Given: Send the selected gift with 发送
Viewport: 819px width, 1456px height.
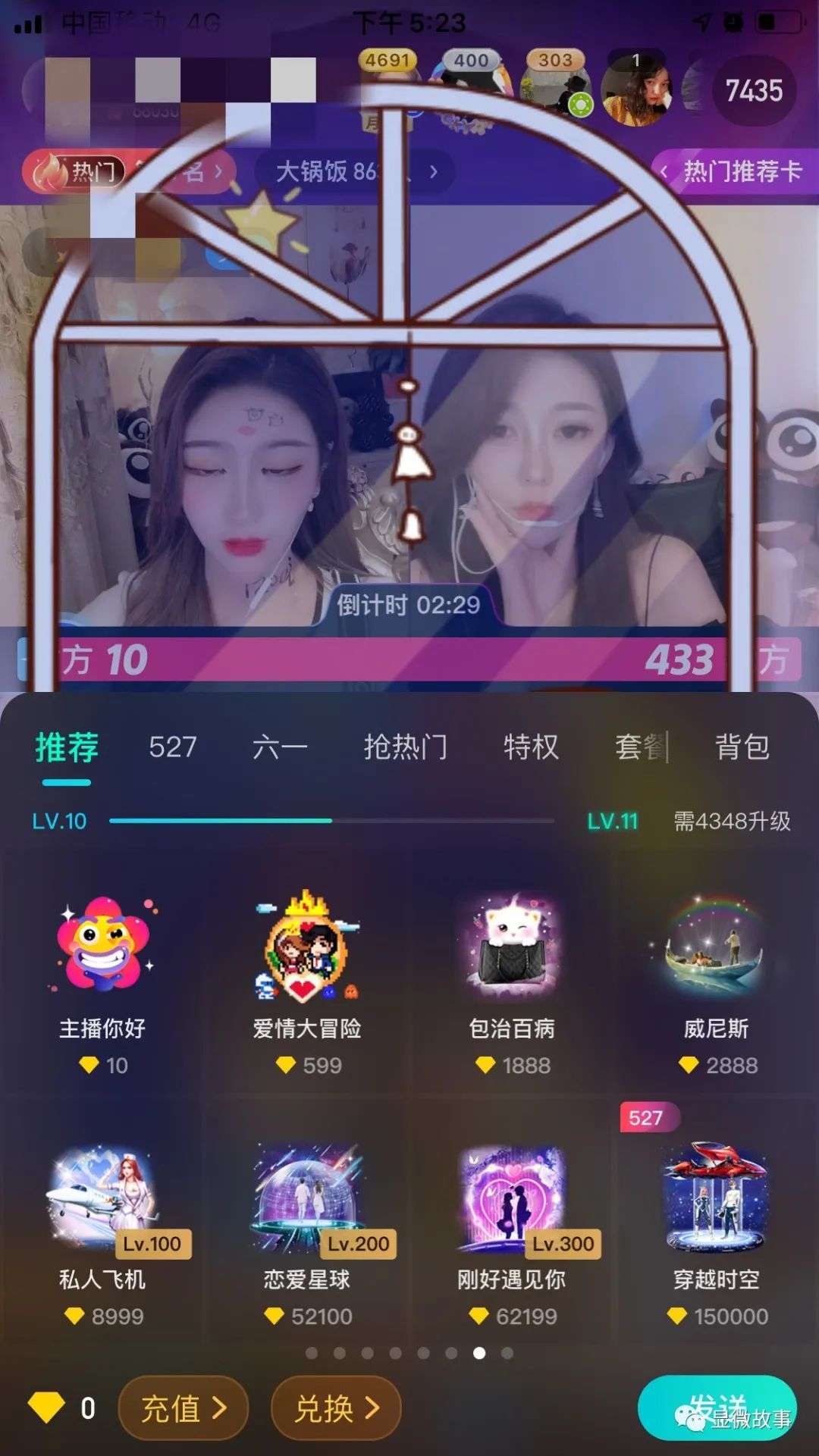Looking at the screenshot, I should pyautogui.click(x=717, y=1407).
